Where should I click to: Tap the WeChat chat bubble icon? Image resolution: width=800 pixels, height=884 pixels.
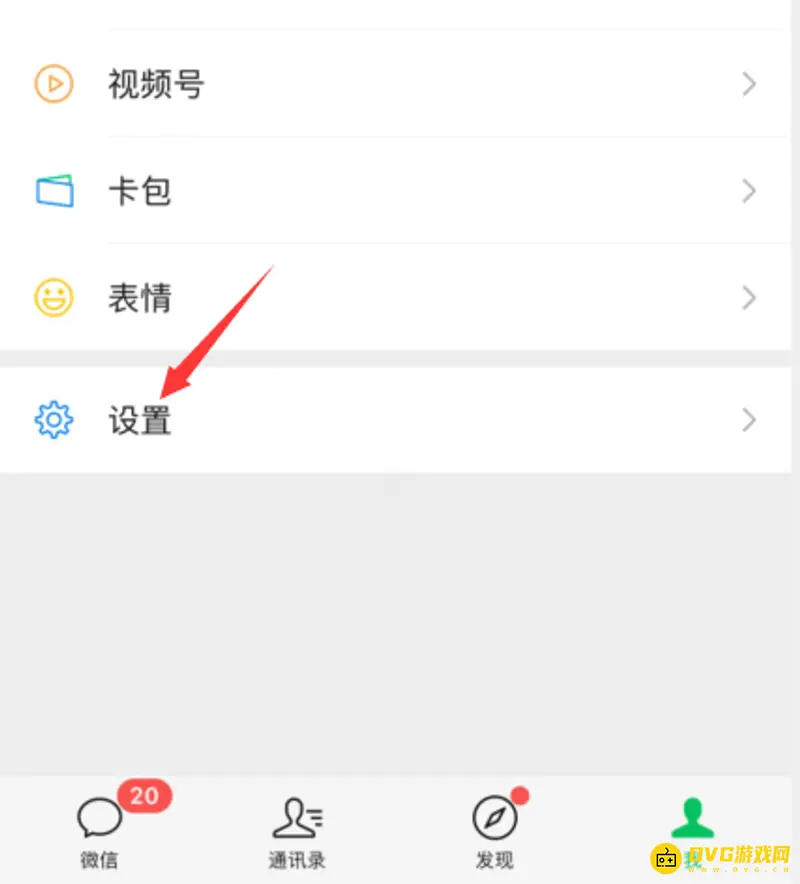[x=99, y=815]
